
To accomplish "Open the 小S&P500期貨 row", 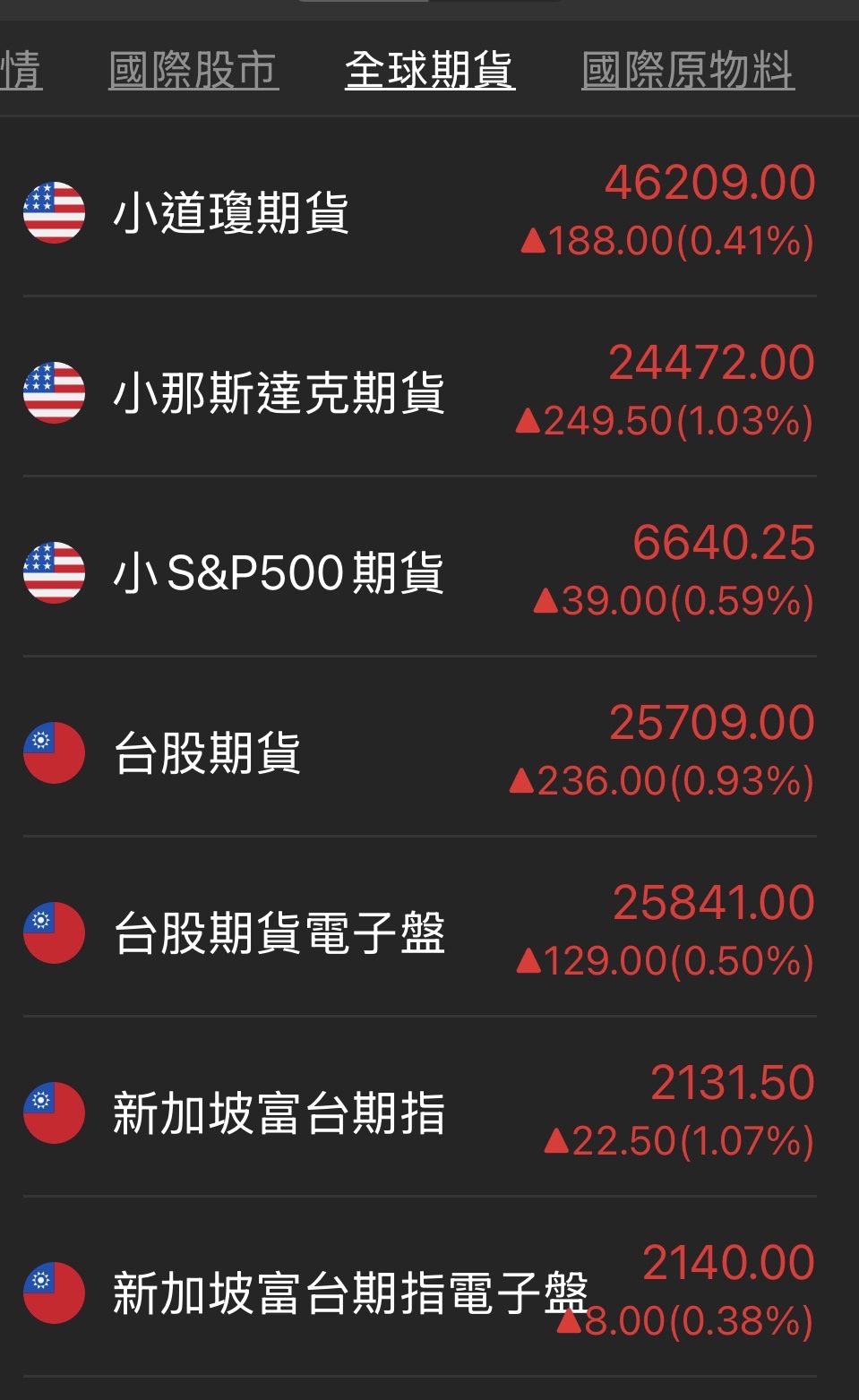I will pyautogui.click(x=419, y=571).
